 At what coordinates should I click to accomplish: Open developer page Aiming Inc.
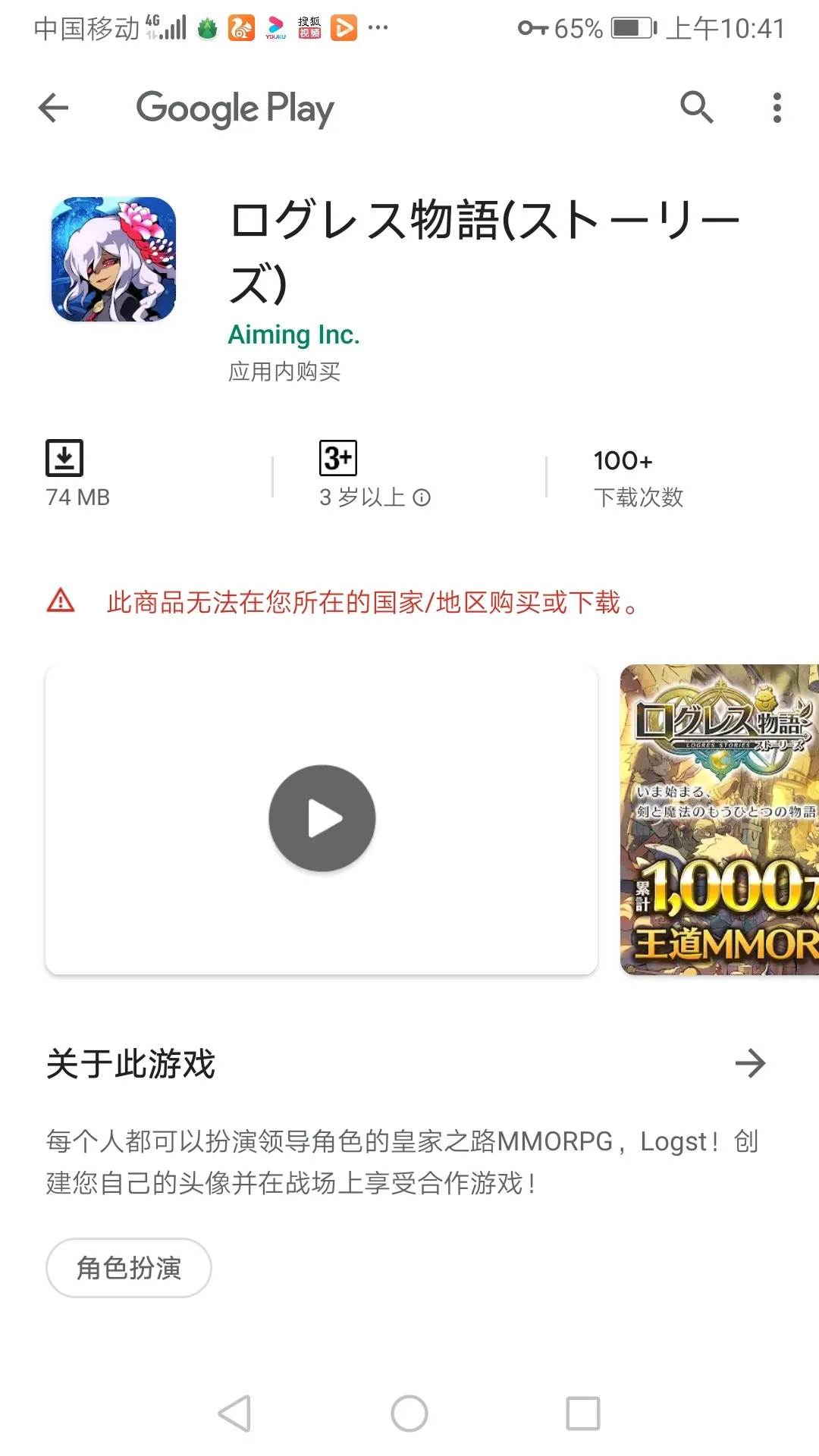(x=293, y=334)
